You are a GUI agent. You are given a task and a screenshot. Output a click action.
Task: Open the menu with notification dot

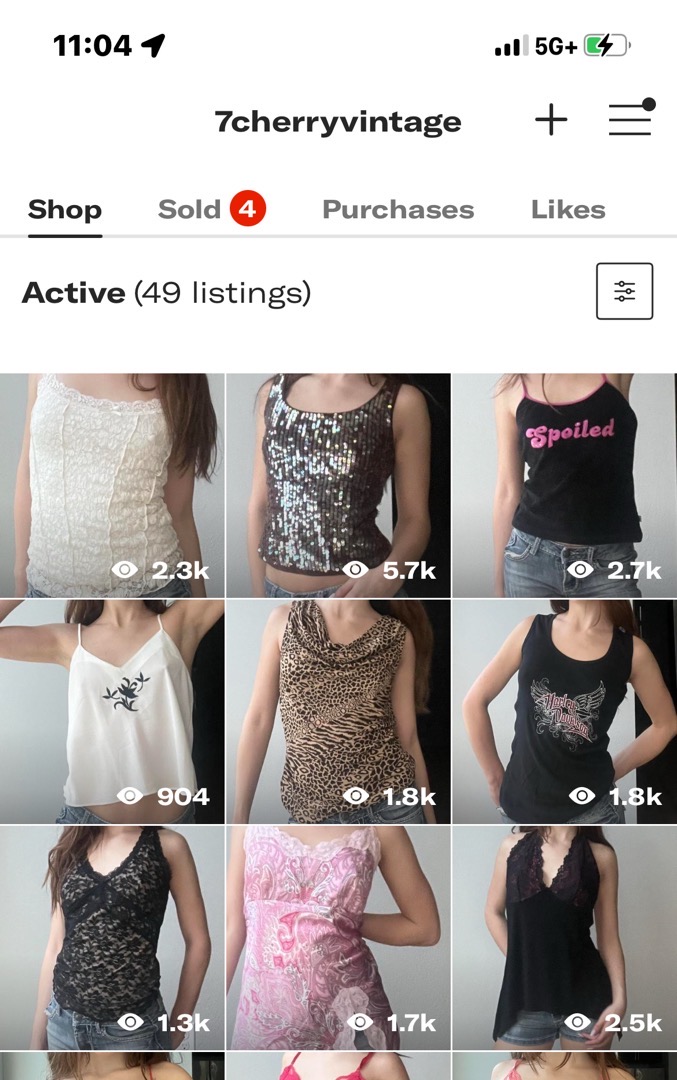tap(630, 120)
